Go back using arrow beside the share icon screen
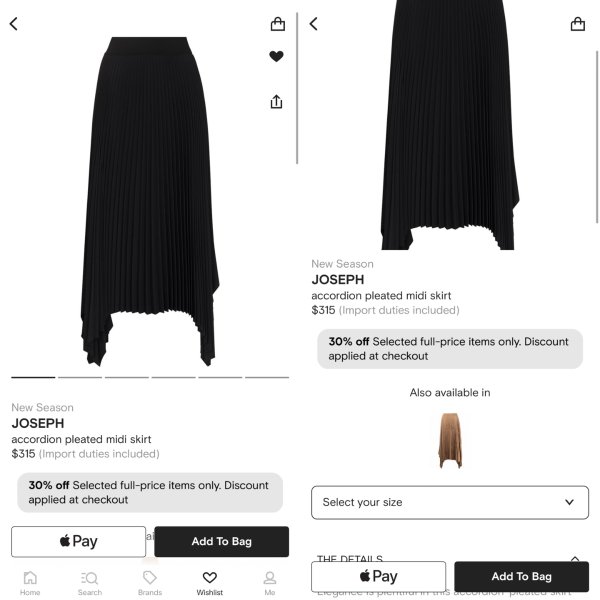 click(x=14, y=24)
